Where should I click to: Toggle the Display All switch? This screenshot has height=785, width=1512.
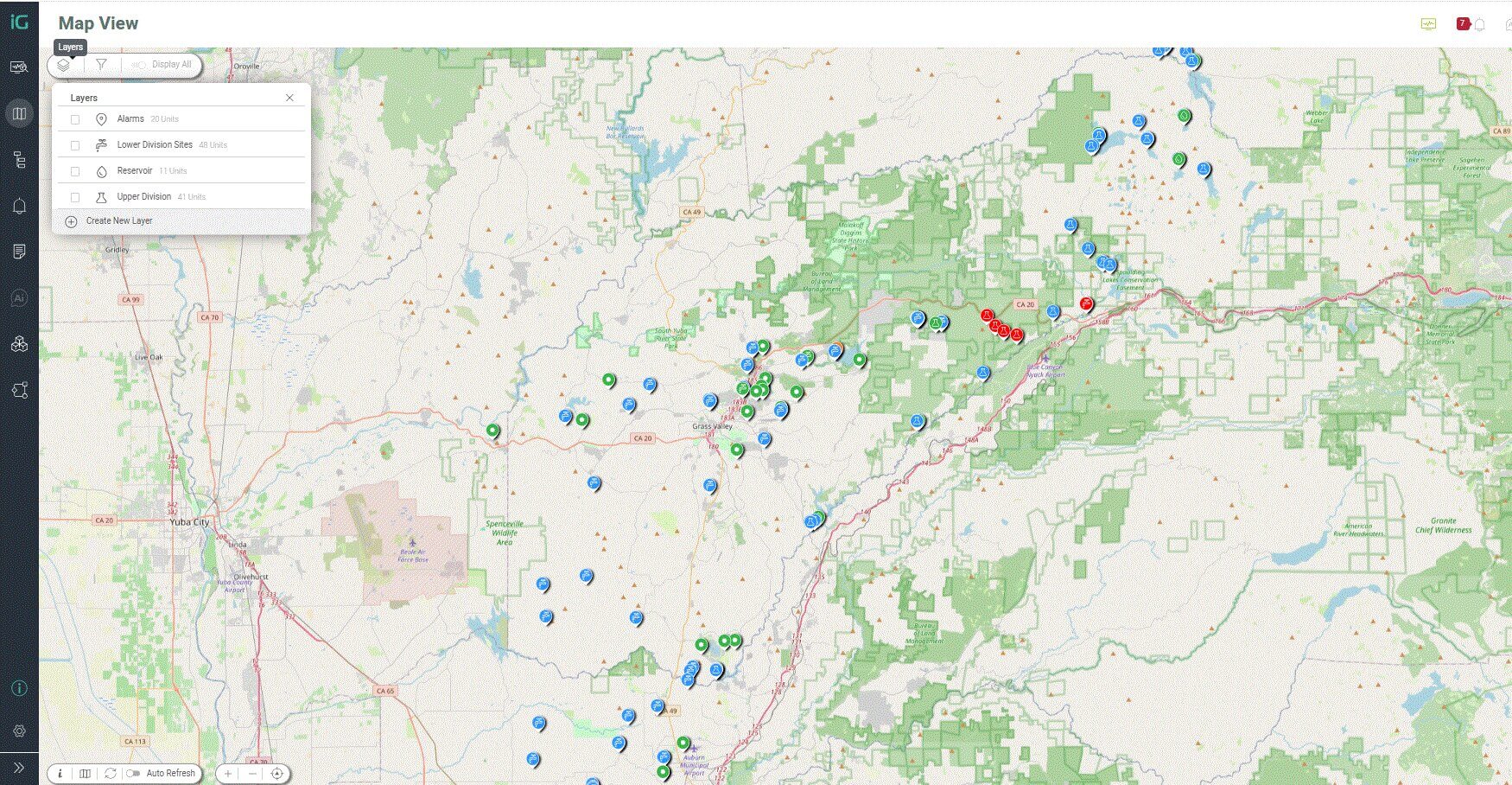[138, 65]
